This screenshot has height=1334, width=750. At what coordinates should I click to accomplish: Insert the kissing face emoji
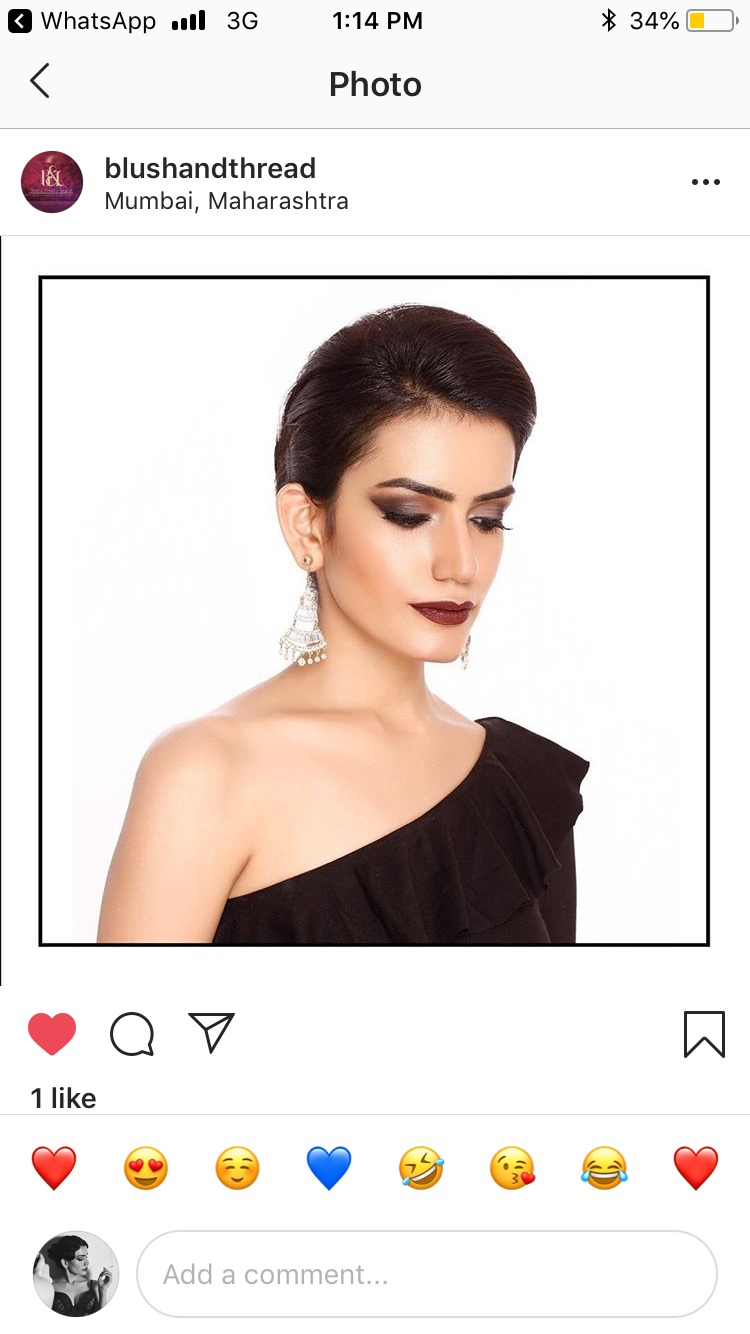[x=512, y=1168]
